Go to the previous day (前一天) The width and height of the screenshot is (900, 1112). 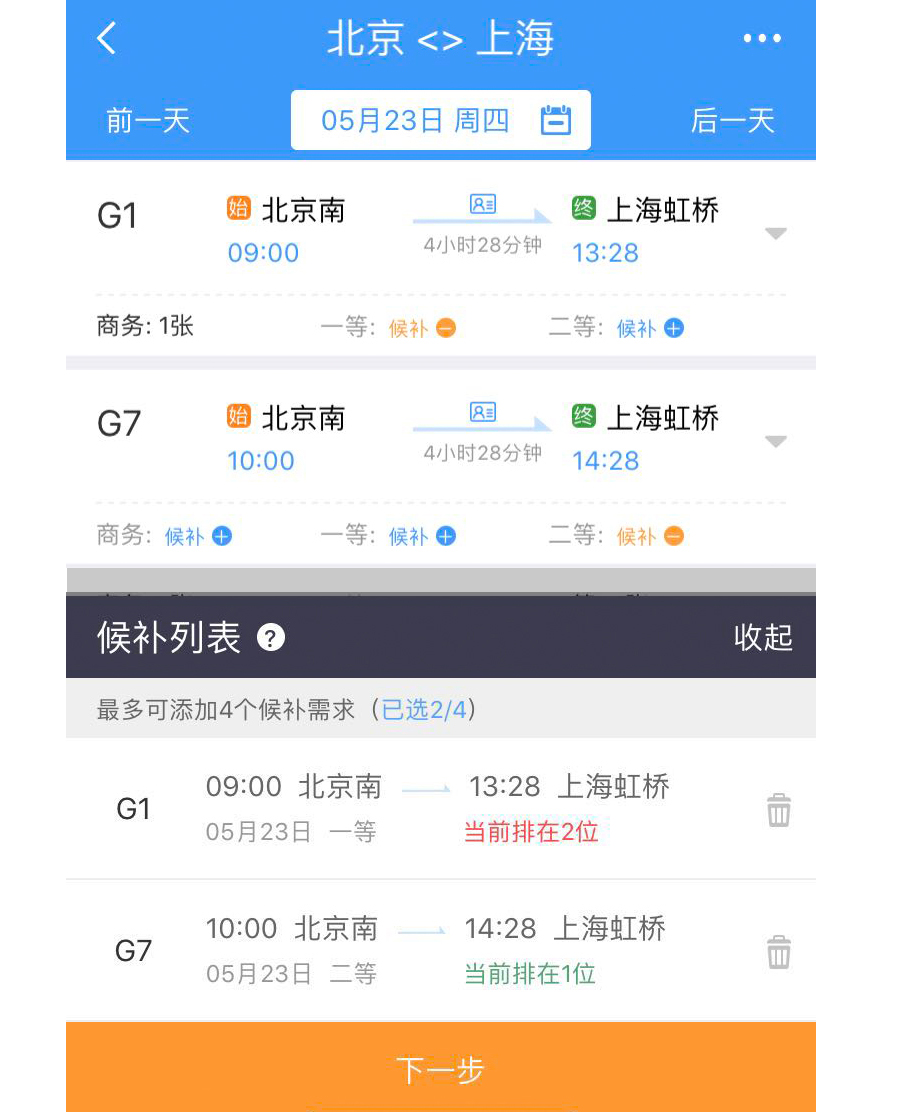(x=148, y=121)
